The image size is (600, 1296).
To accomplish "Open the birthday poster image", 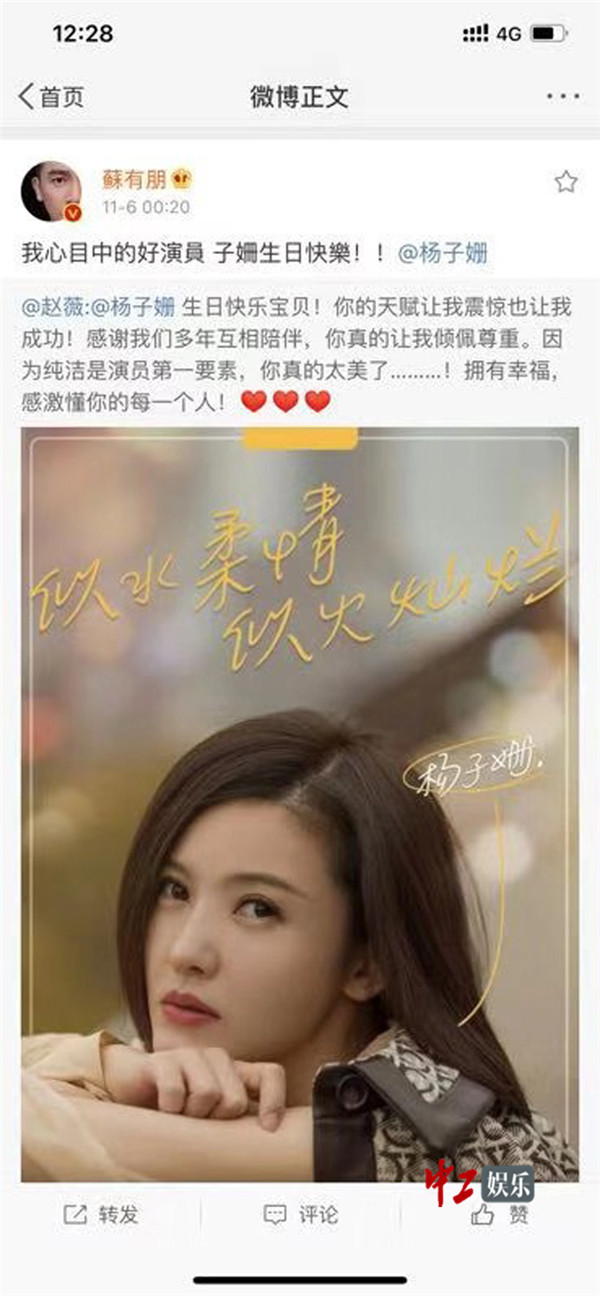I will click(300, 800).
